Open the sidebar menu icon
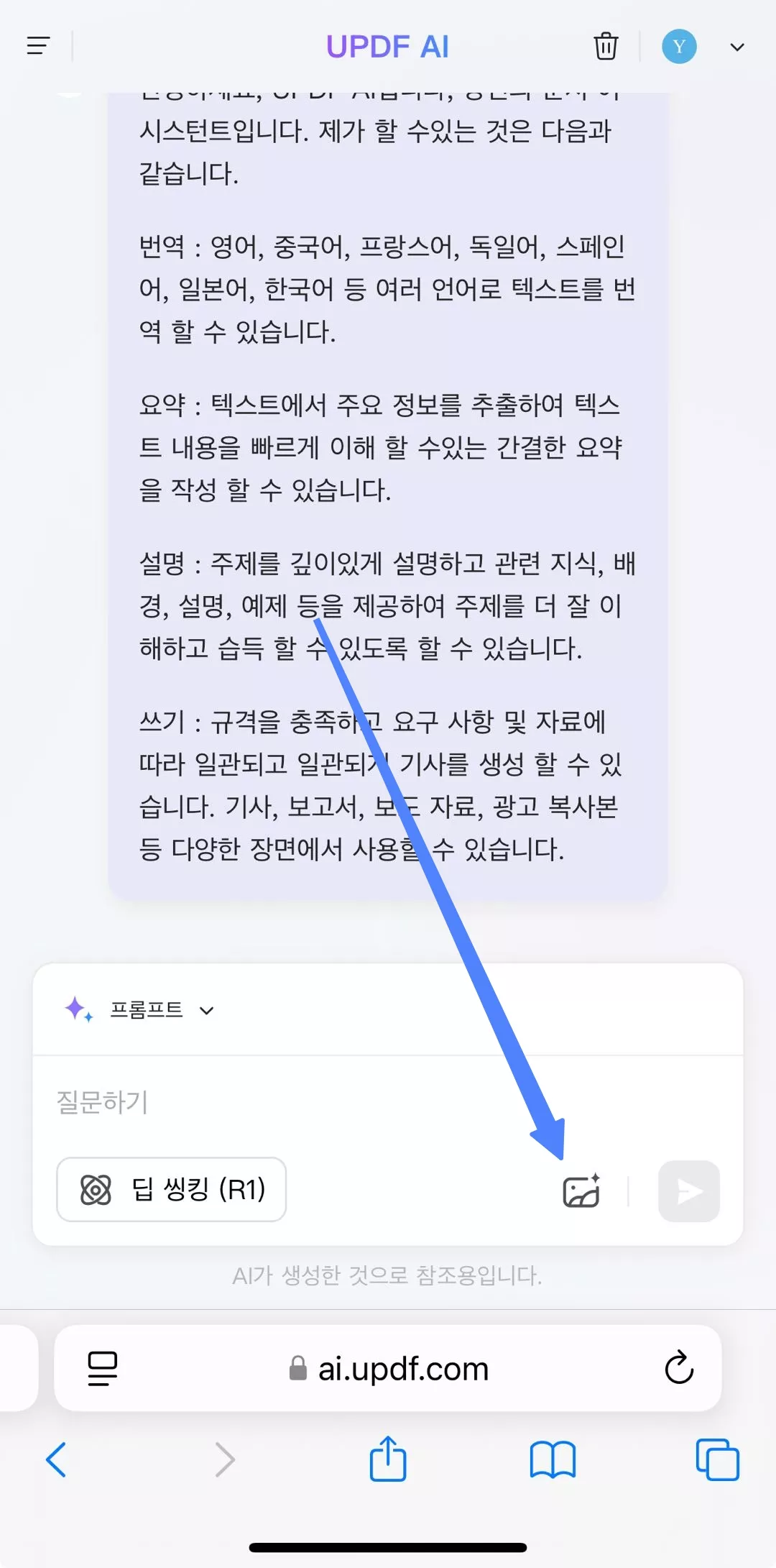This screenshot has width=776, height=1568. coord(38,46)
